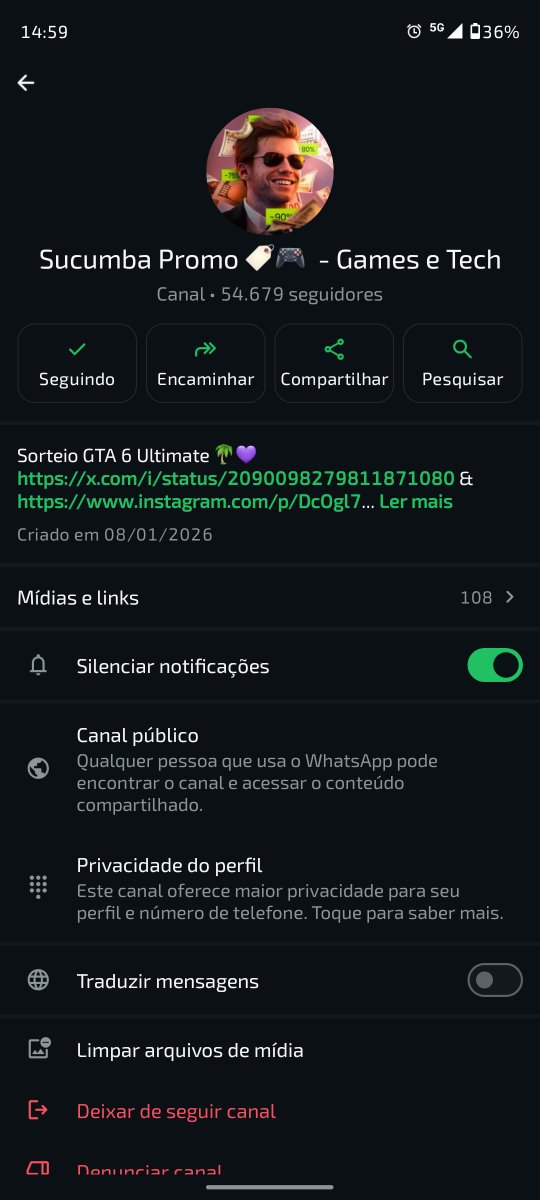Search in channel with Pesquisar

tap(462, 363)
